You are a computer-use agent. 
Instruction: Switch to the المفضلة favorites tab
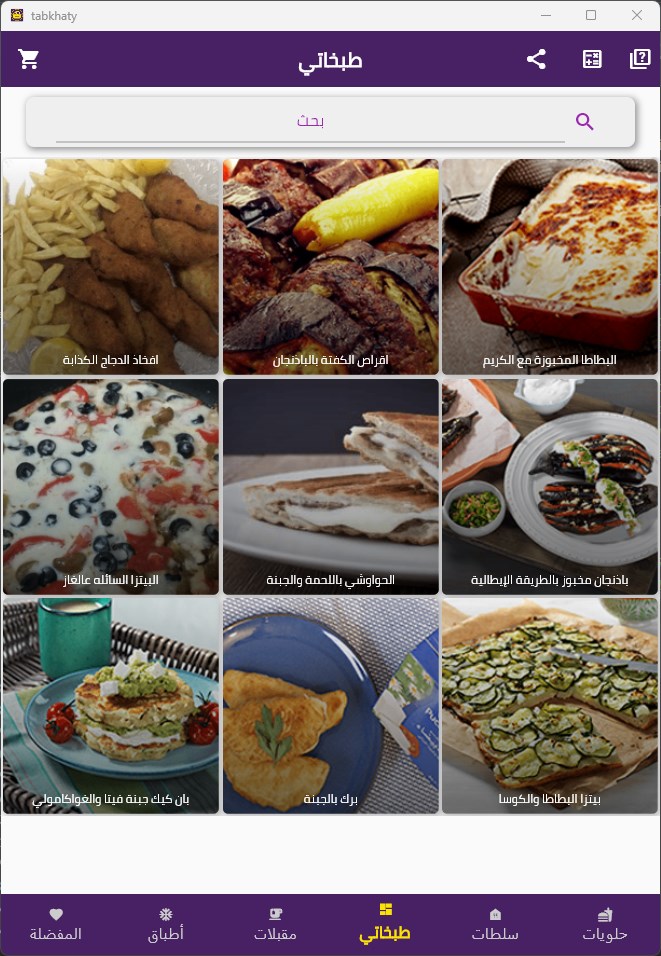pyautogui.click(x=56, y=925)
